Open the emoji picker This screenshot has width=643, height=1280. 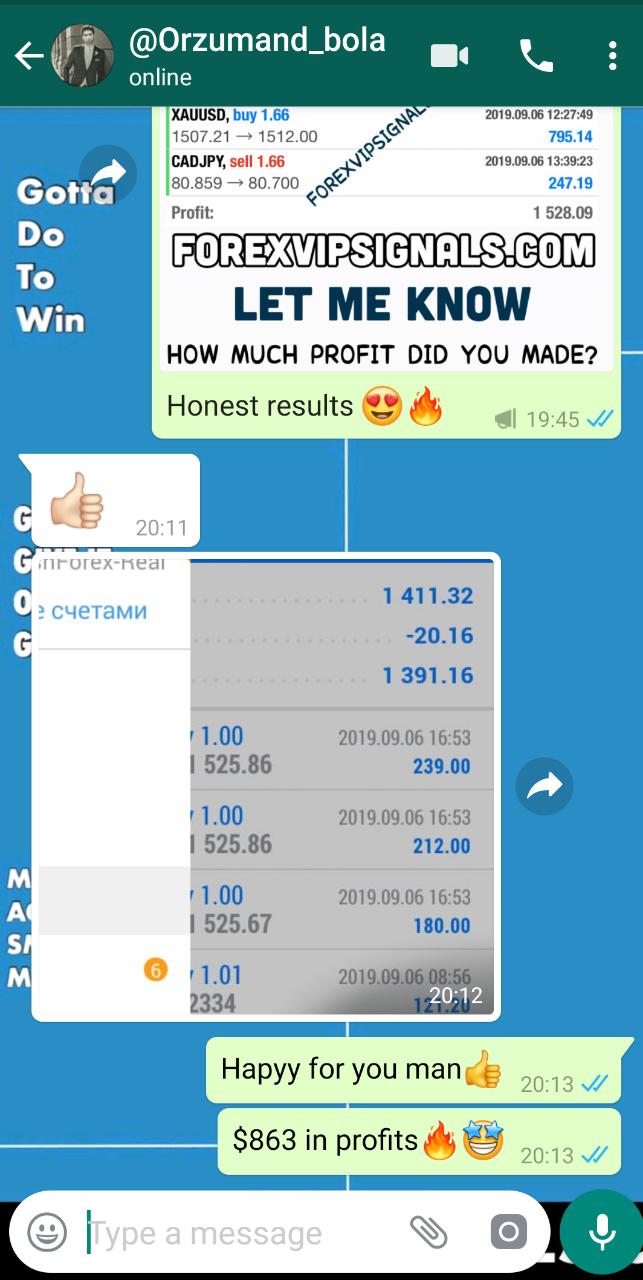pos(47,1232)
